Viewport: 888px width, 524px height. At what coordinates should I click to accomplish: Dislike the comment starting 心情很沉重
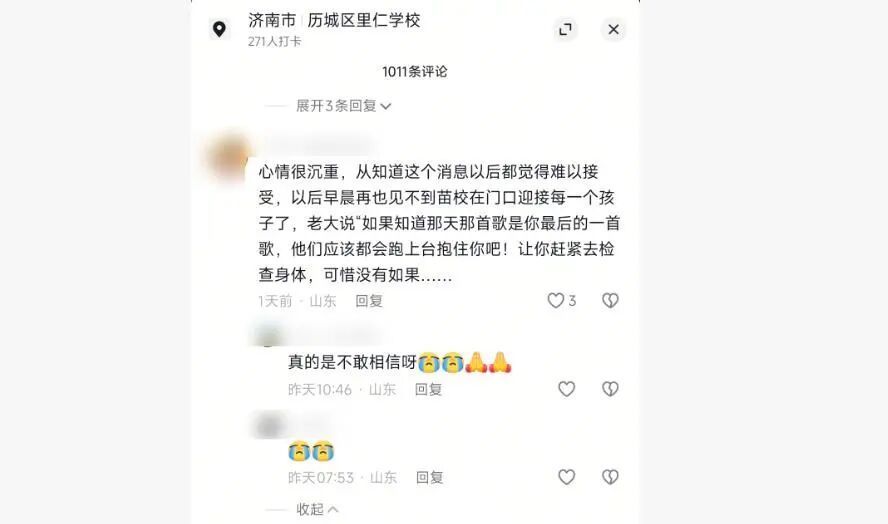610,300
